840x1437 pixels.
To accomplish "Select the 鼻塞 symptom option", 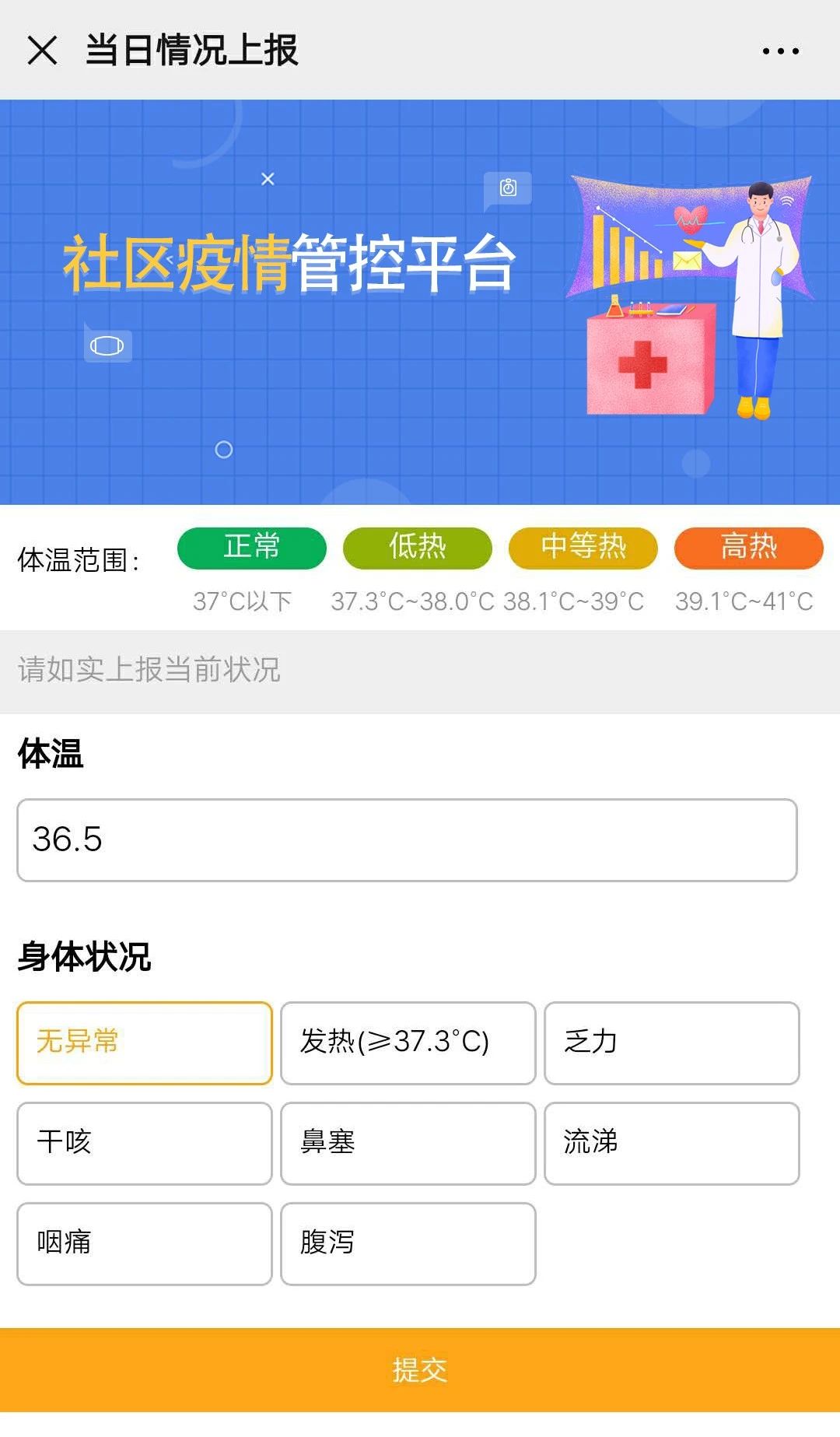I will [x=408, y=1143].
